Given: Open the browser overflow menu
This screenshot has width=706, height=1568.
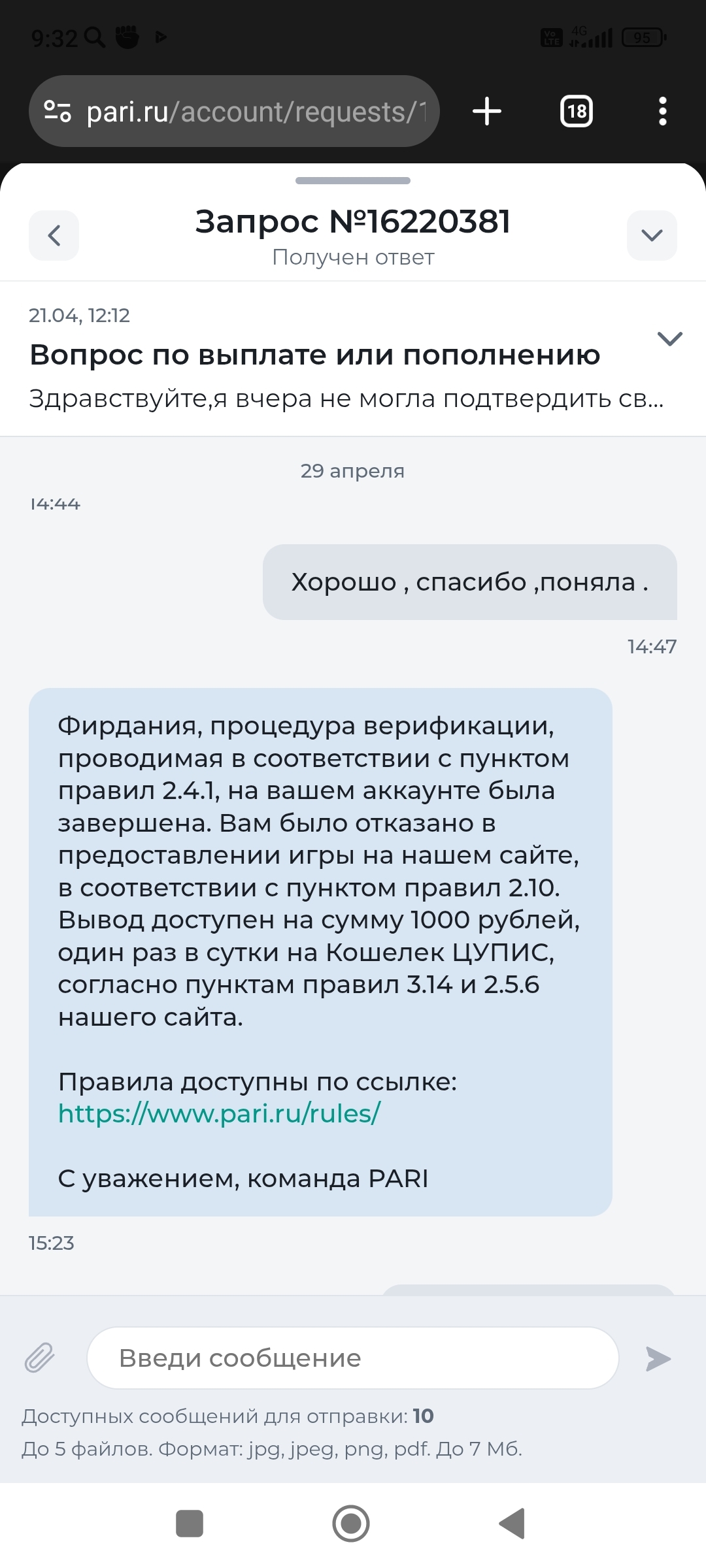Looking at the screenshot, I should (x=662, y=111).
